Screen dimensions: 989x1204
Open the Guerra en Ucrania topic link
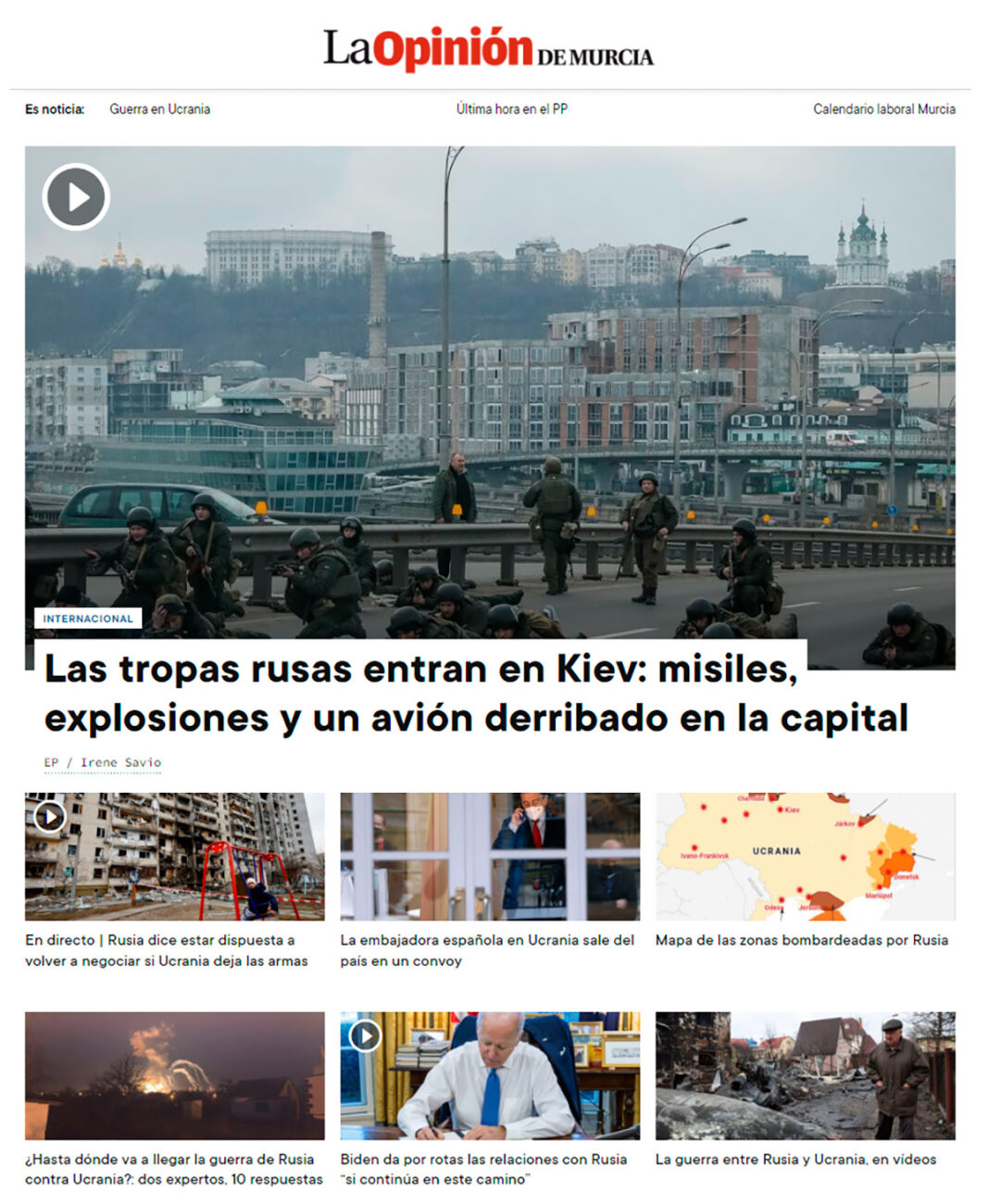tap(159, 109)
